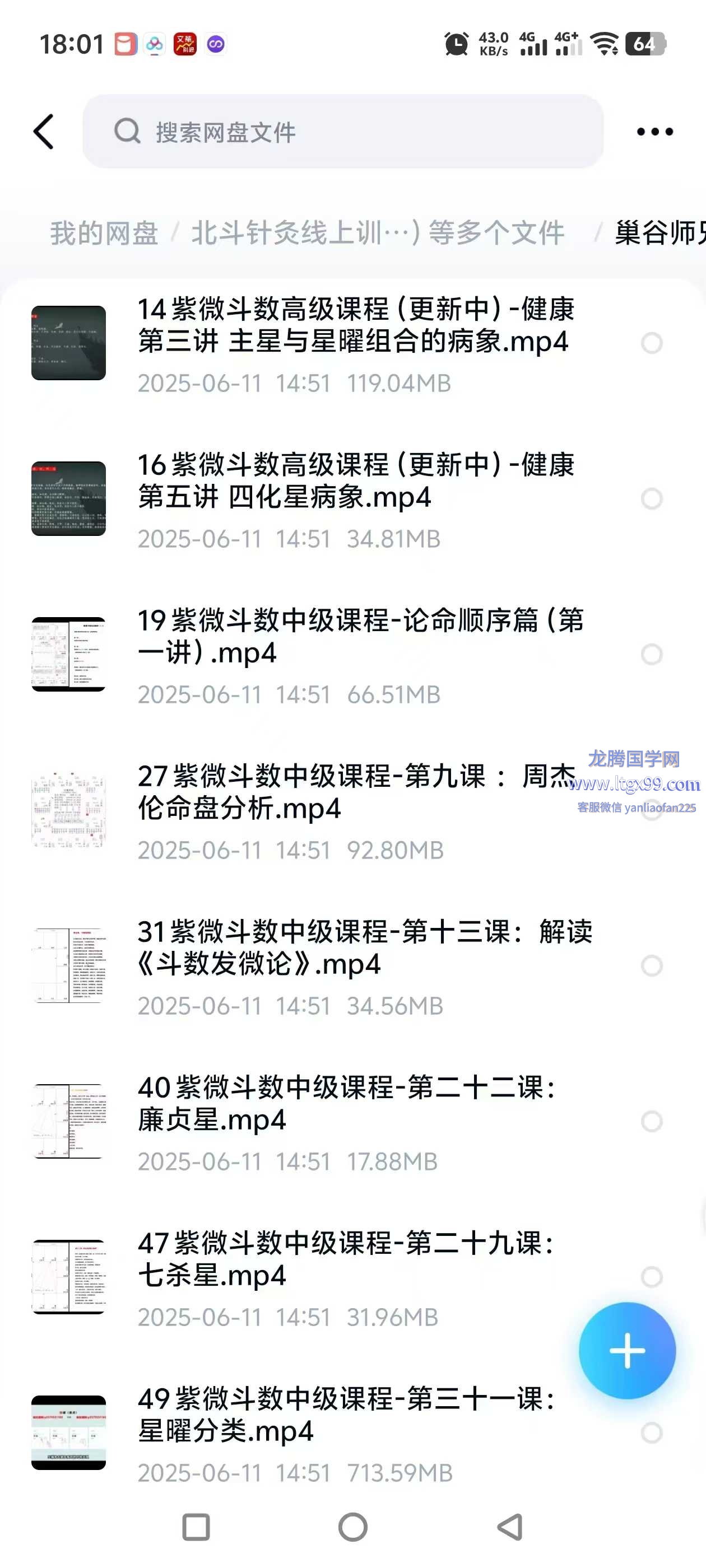Show recent apps with the square button
This screenshot has height=1568, width=706.
[196, 1527]
